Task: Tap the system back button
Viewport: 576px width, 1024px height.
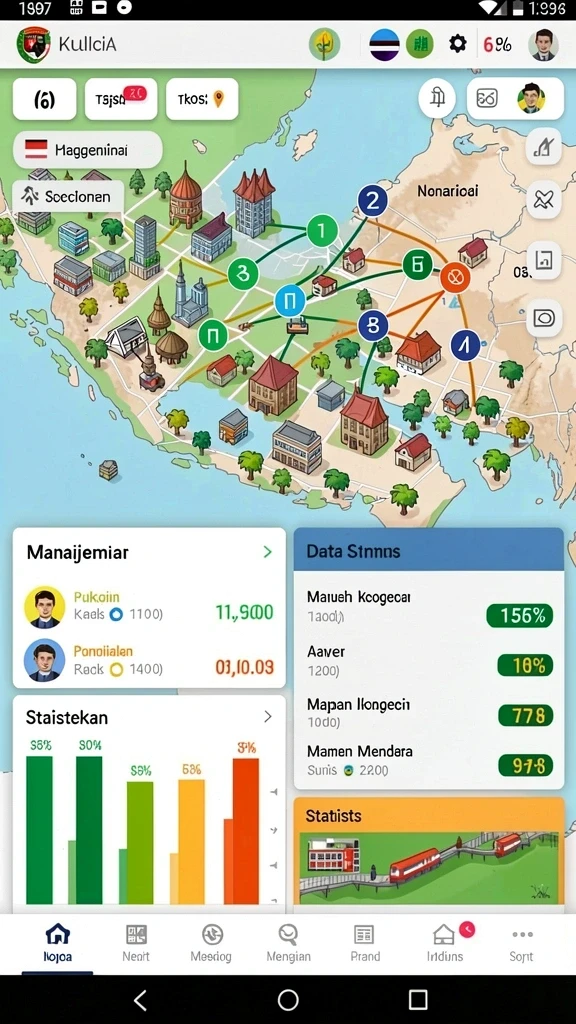Action: coord(140,1000)
